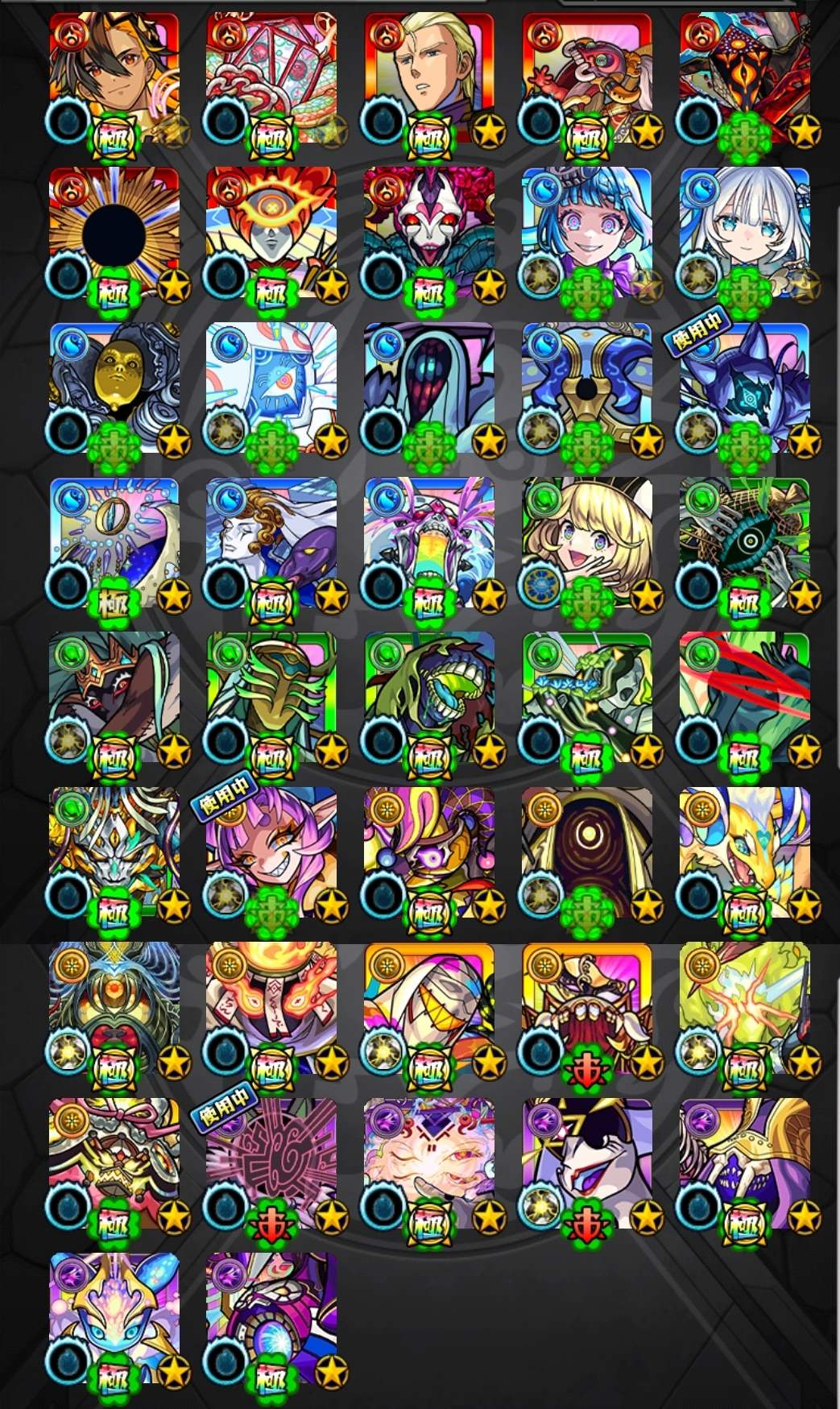Choose the blonde cat-eared girl monster
This screenshot has width=840, height=1409.
pyautogui.click(x=586, y=541)
